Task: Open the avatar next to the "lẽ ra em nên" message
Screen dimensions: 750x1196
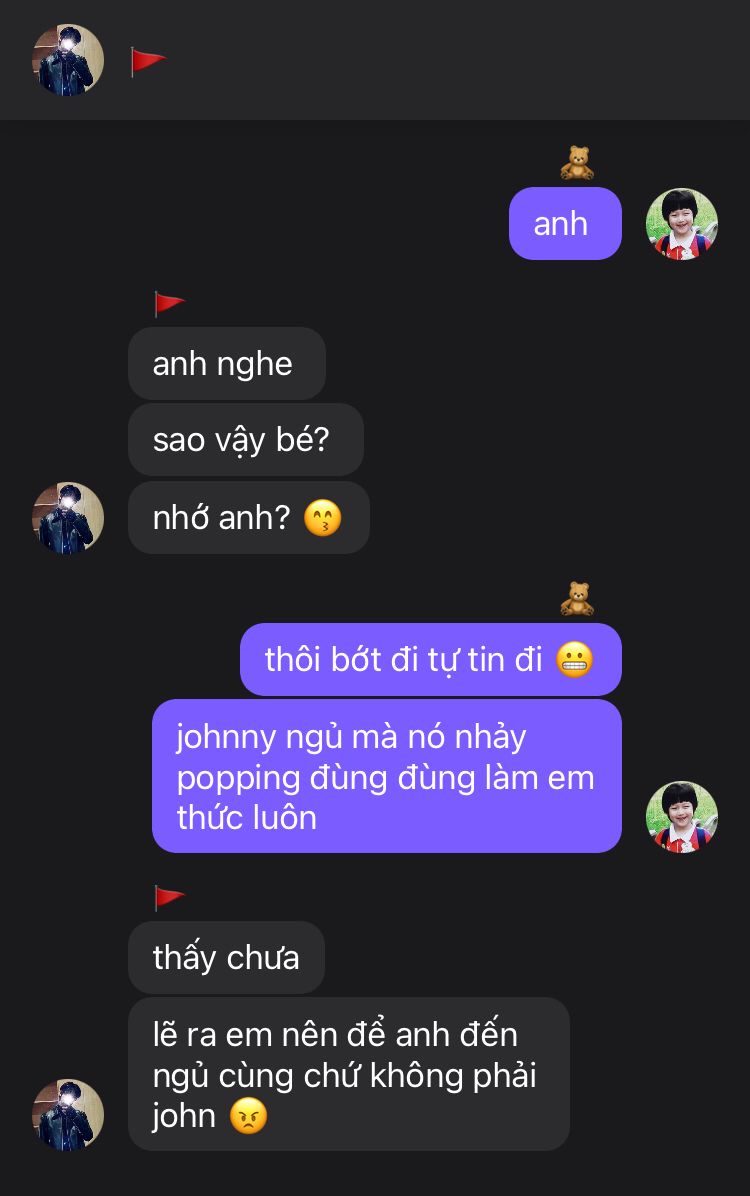Action: pos(68,1114)
